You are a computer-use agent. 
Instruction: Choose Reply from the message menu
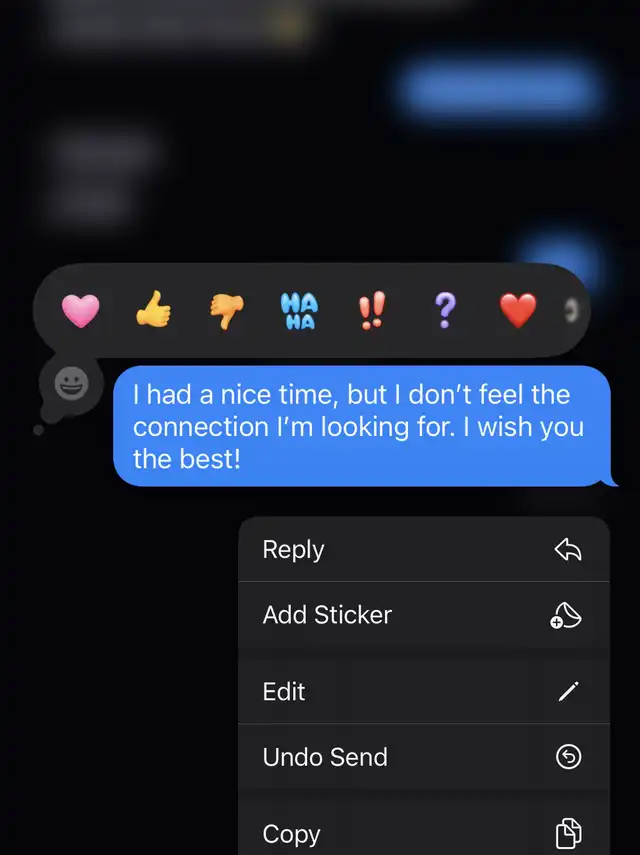click(x=424, y=549)
